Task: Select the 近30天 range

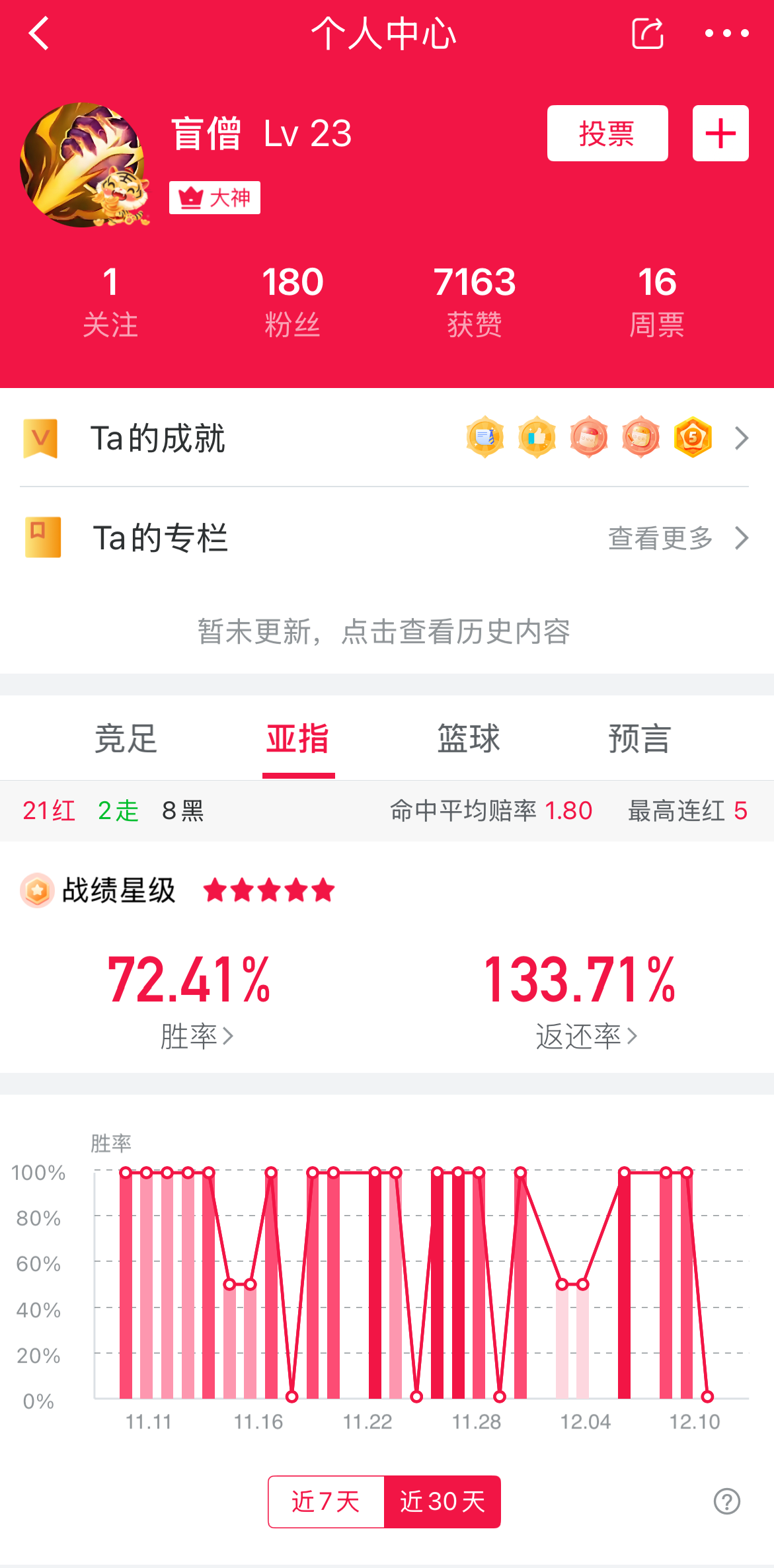Action: (442, 1501)
